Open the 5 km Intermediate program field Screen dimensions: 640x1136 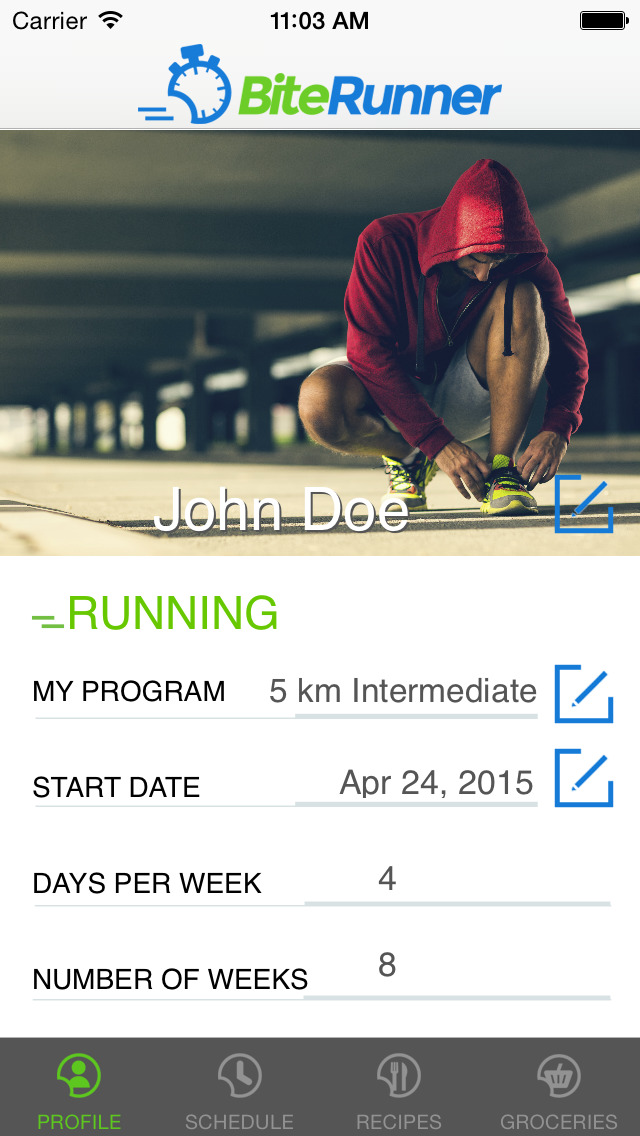(x=403, y=691)
